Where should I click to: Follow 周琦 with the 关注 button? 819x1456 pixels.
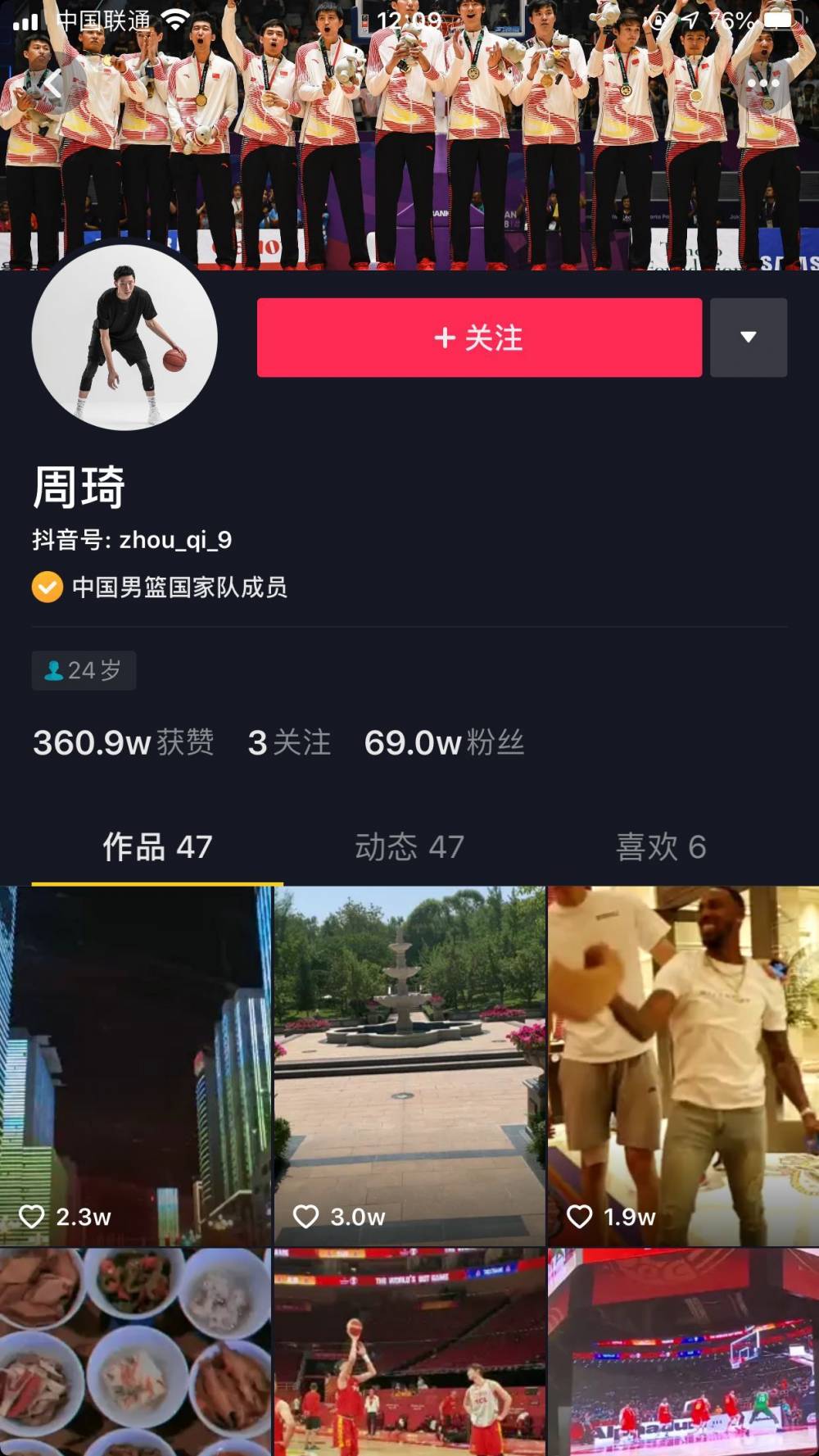[479, 338]
